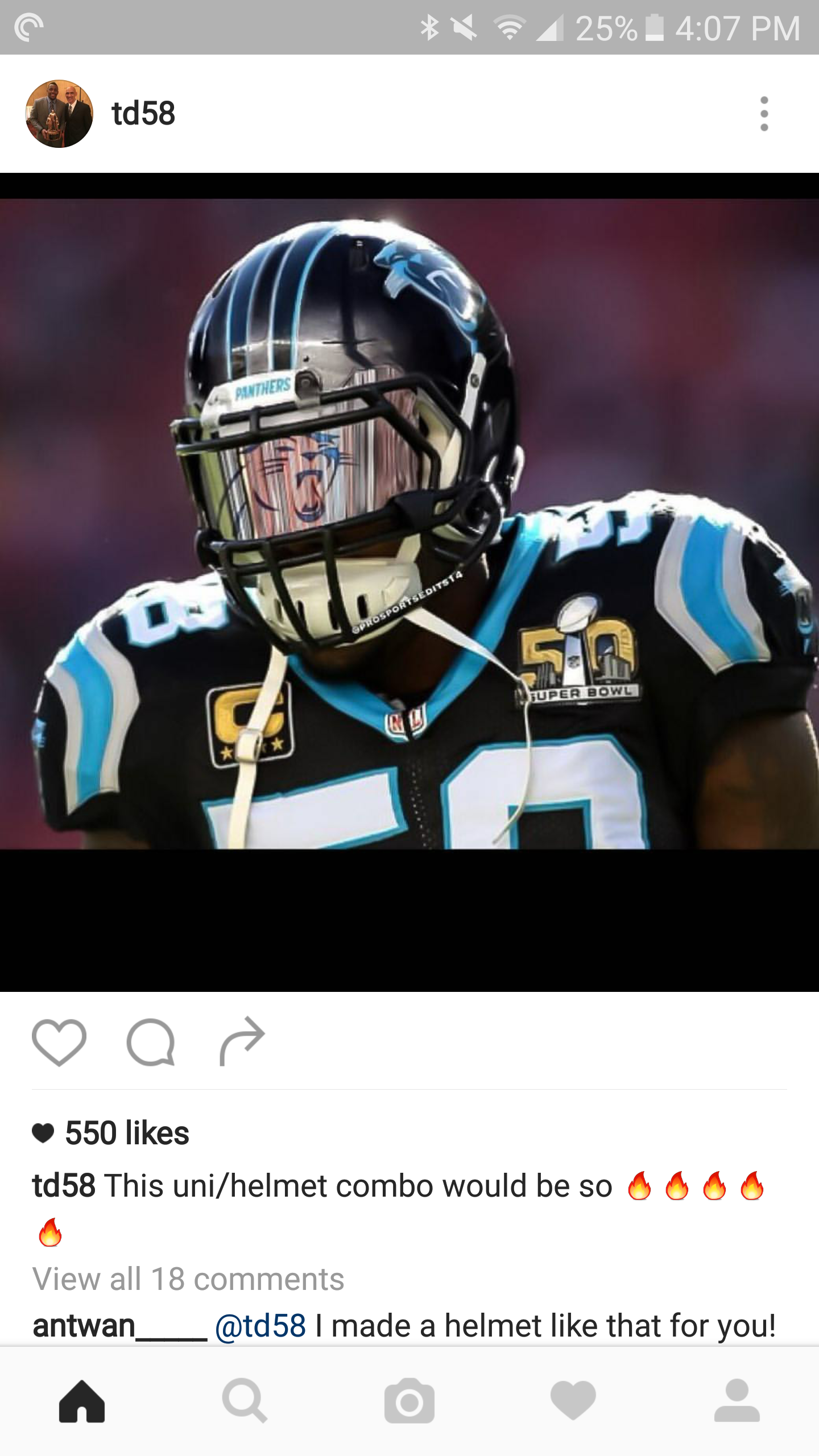Viewport: 819px width, 1456px height.
Task: Open the Profile tab
Action: tap(737, 1401)
